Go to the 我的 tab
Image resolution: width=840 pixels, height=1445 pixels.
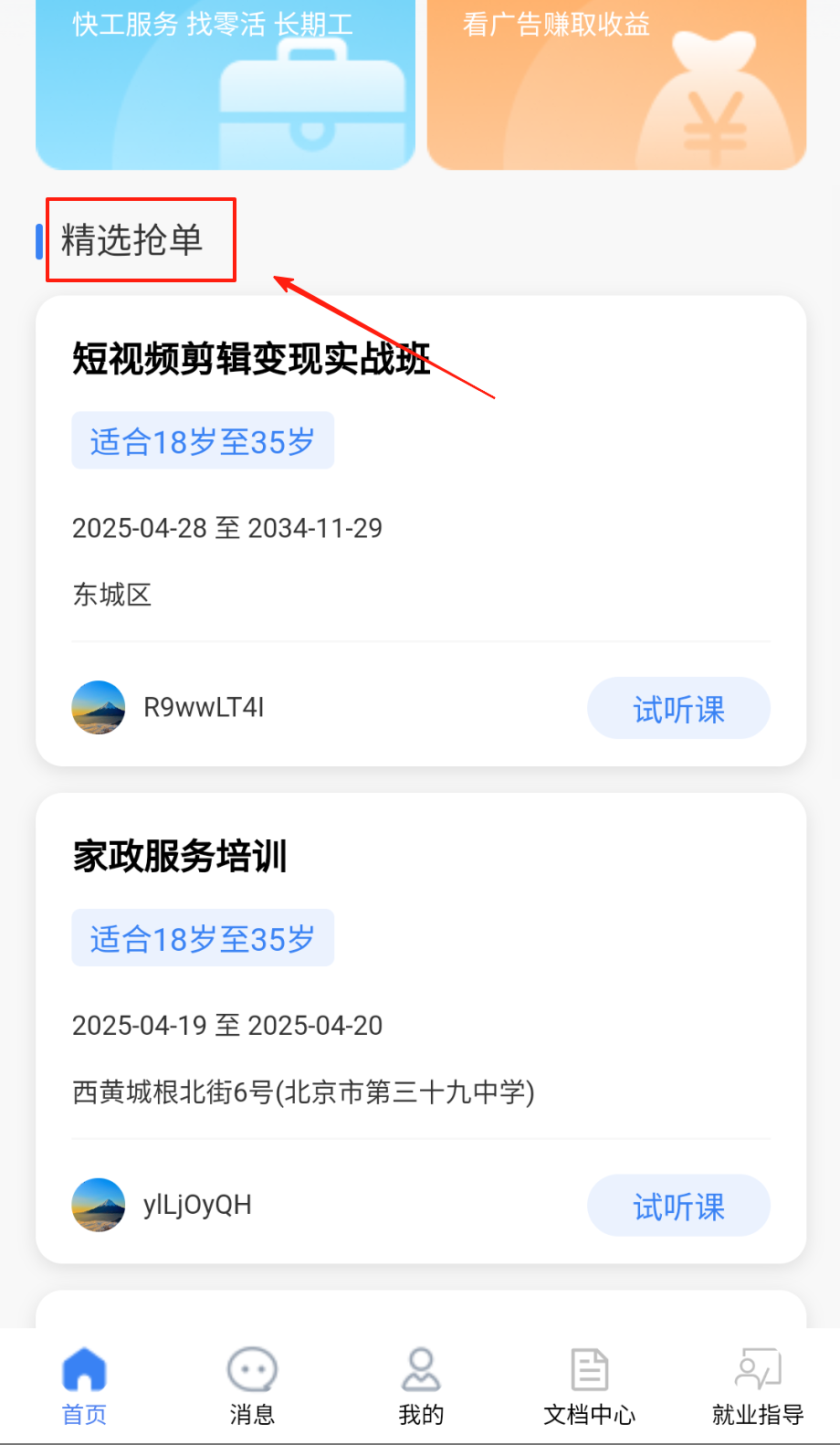click(x=421, y=1385)
